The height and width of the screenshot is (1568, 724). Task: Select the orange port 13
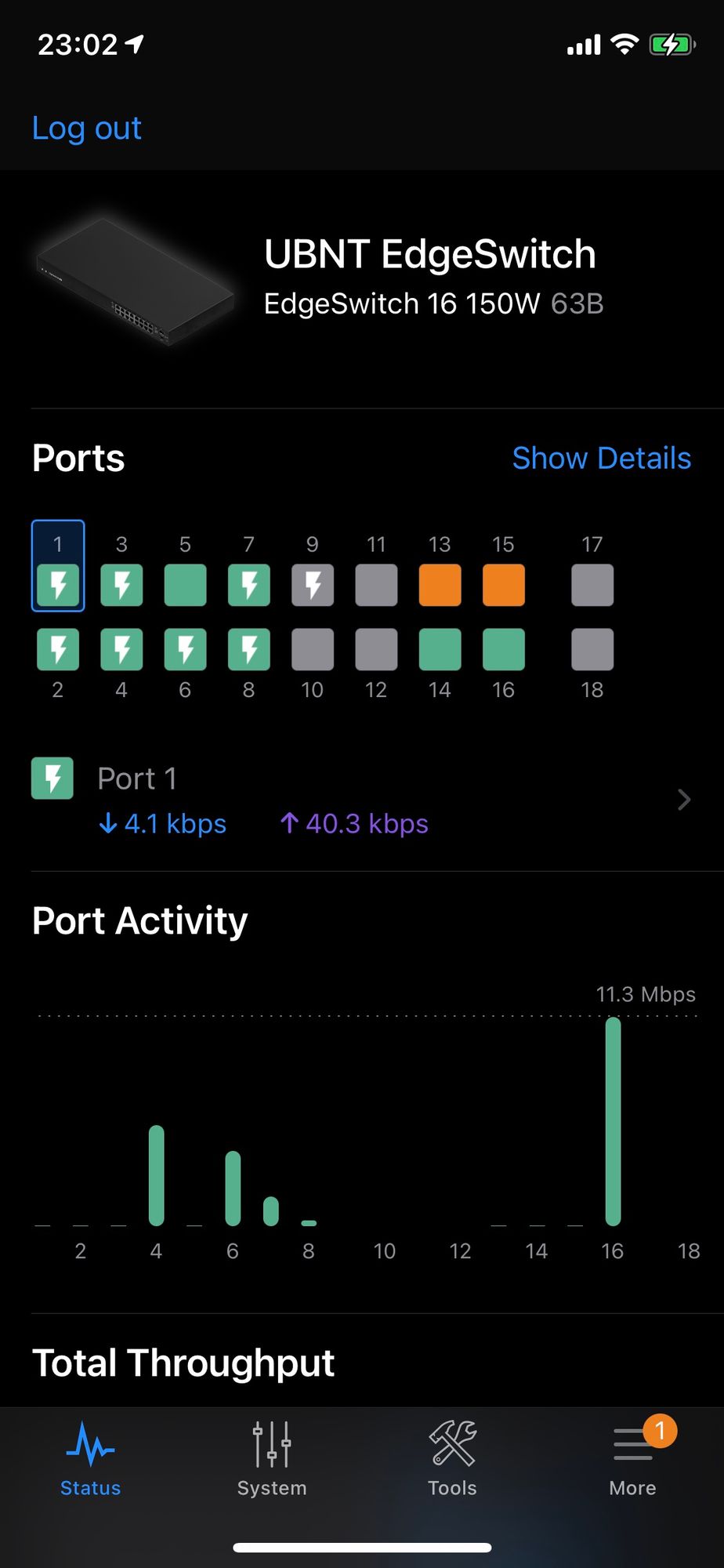point(440,585)
